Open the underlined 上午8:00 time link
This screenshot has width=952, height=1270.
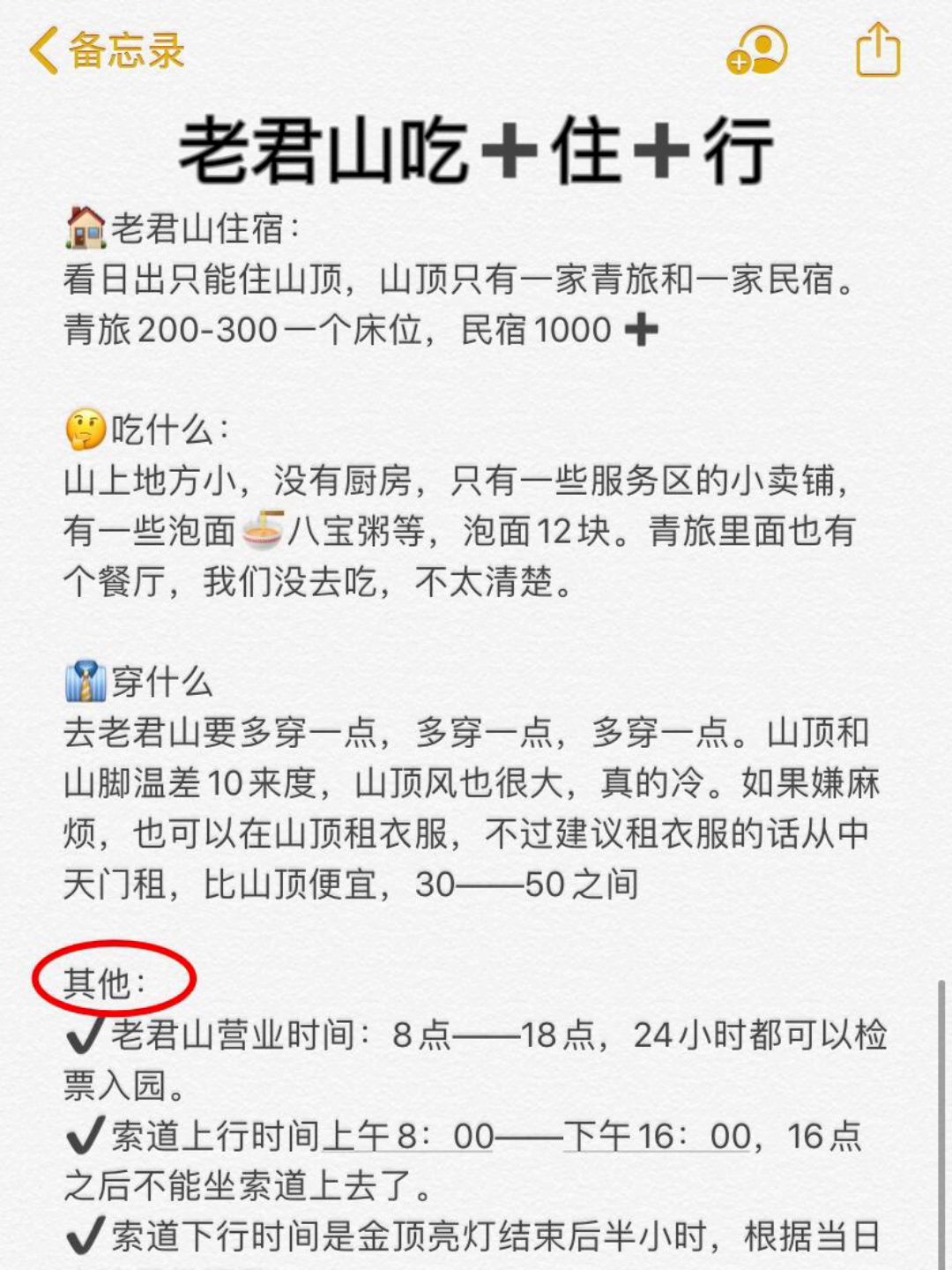click(407, 1136)
